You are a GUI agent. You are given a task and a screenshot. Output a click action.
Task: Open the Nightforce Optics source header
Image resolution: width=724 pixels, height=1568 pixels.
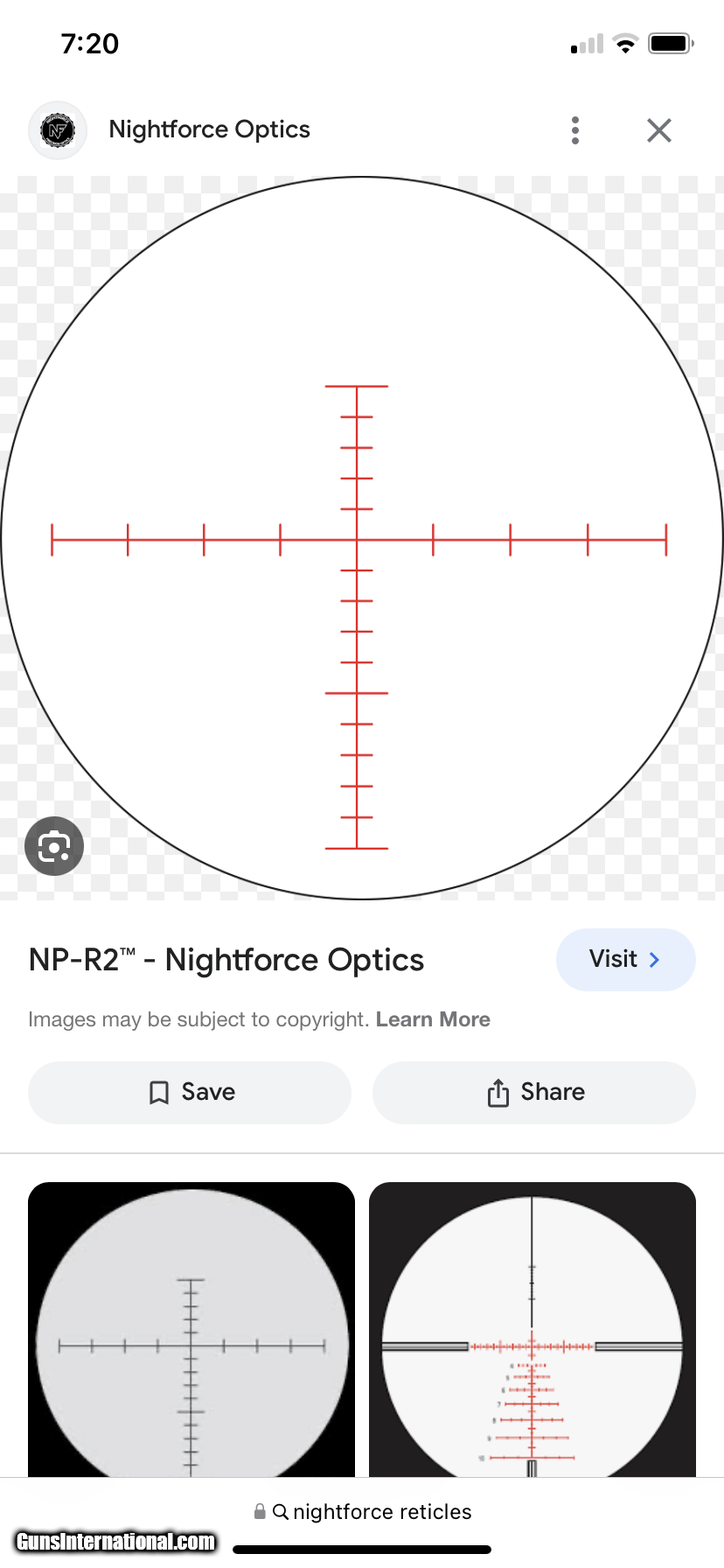pos(209,129)
